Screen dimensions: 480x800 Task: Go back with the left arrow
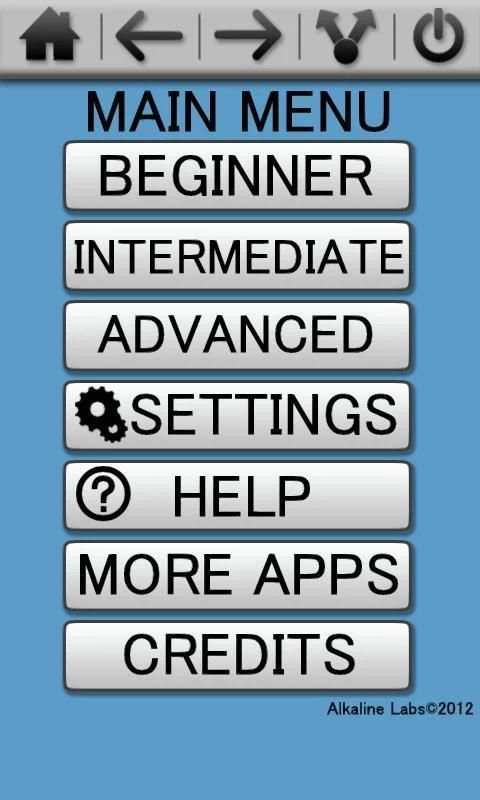149,35
